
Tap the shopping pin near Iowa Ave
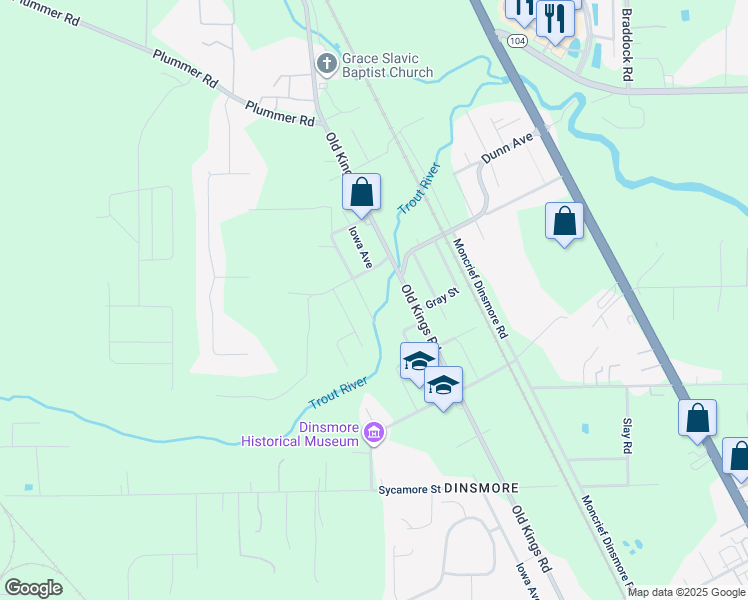361,192
